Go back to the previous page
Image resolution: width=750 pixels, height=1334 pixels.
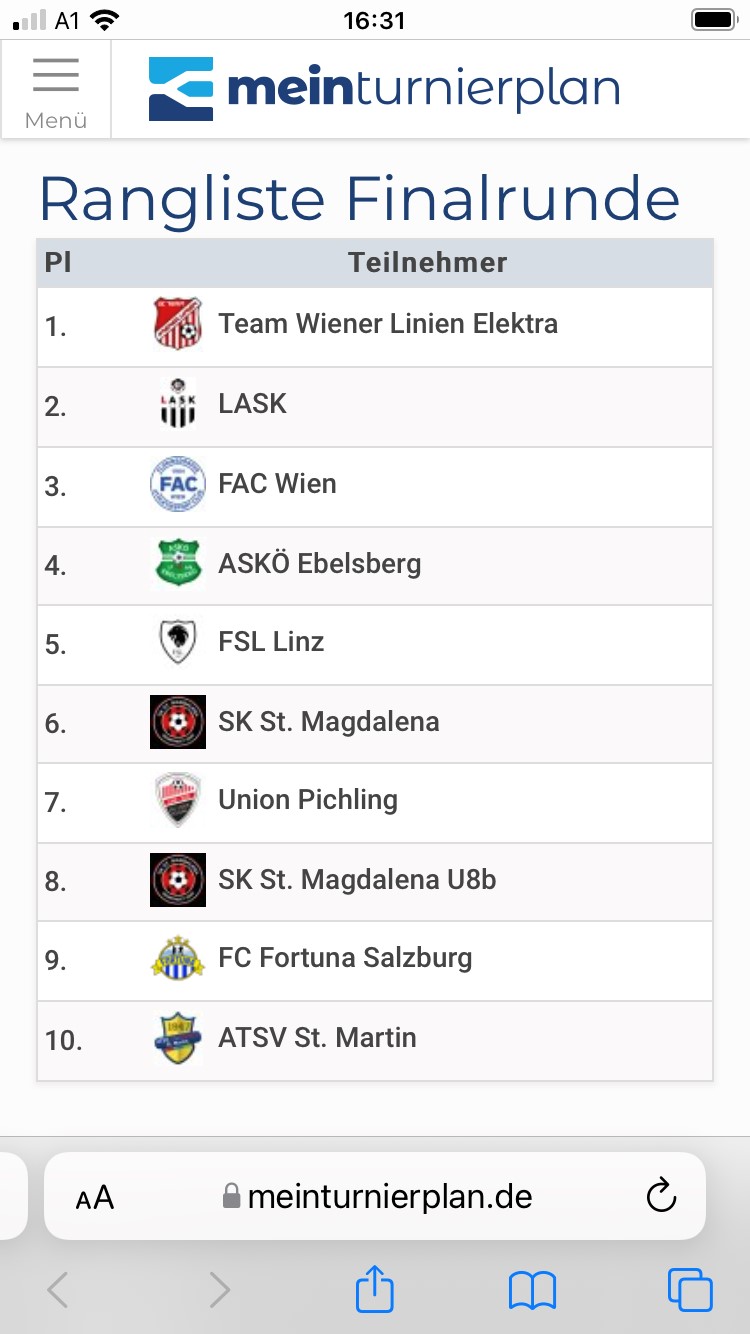(58, 1290)
